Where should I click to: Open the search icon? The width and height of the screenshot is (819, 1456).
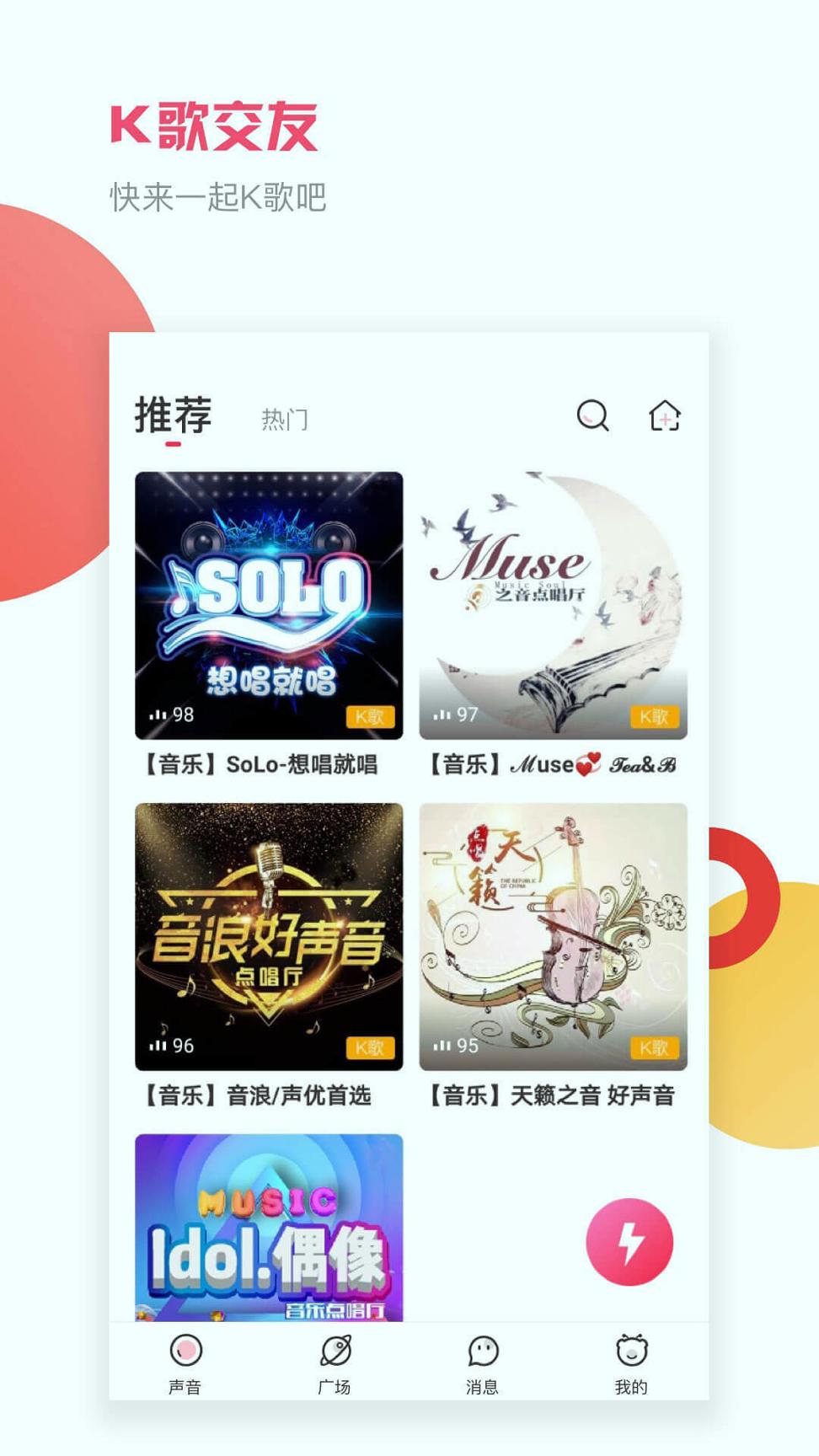click(x=592, y=416)
